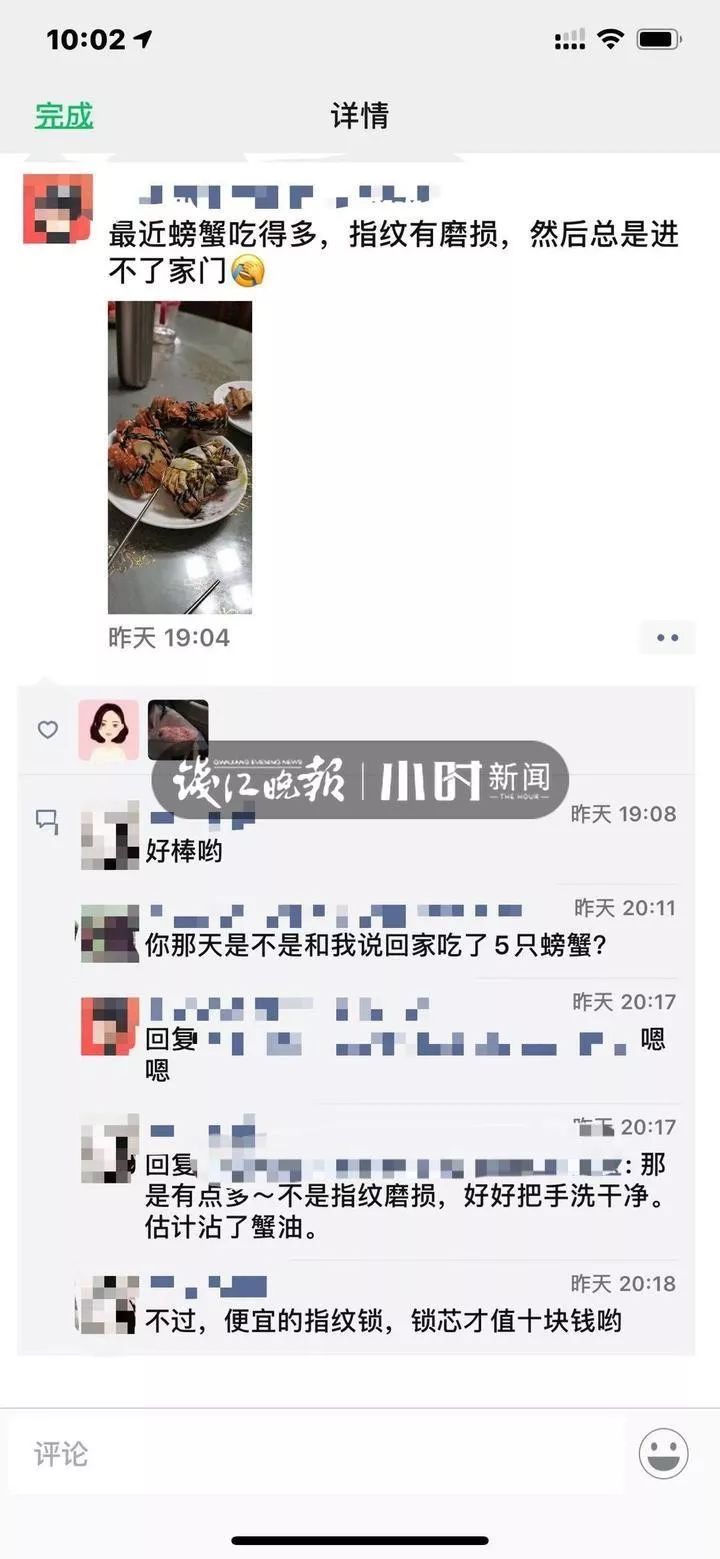
Task: Tap the heart icon to like the post
Action: click(46, 731)
